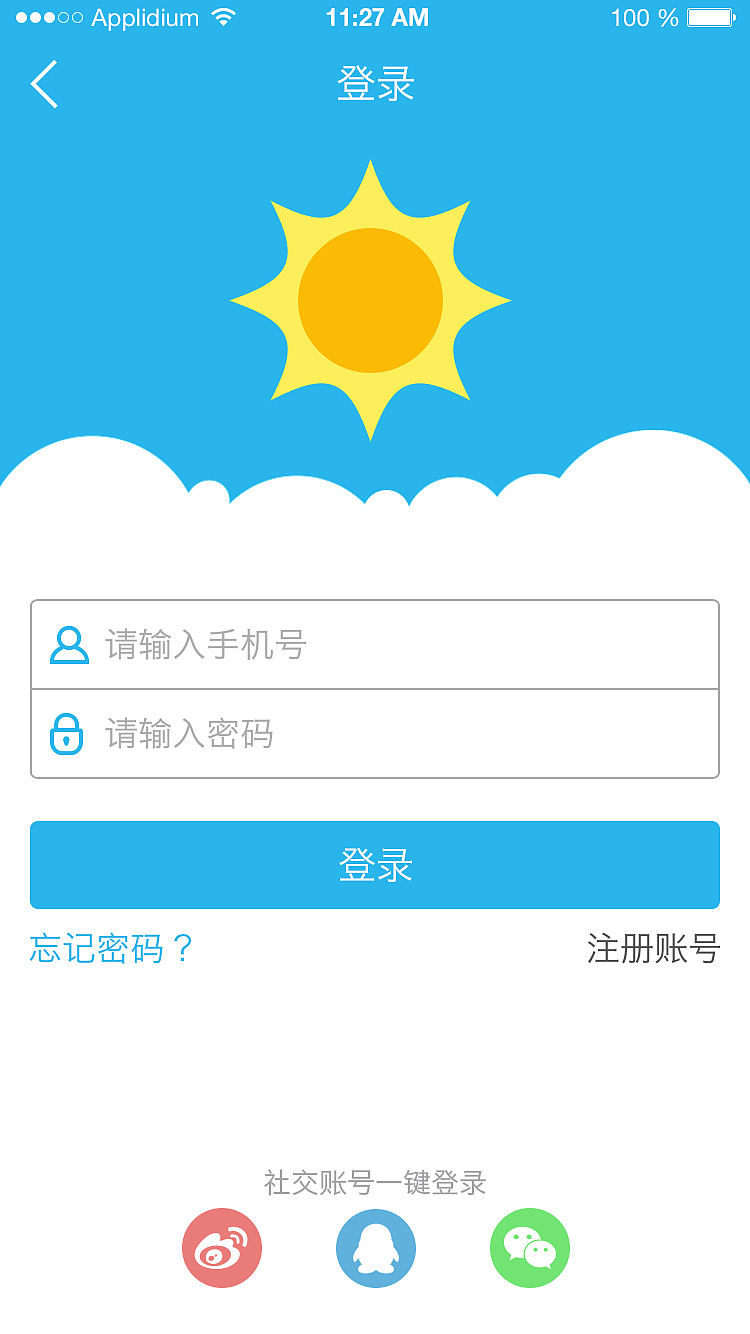Click the sun graphic in the header
Viewport: 750px width, 1334px height.
click(374, 300)
